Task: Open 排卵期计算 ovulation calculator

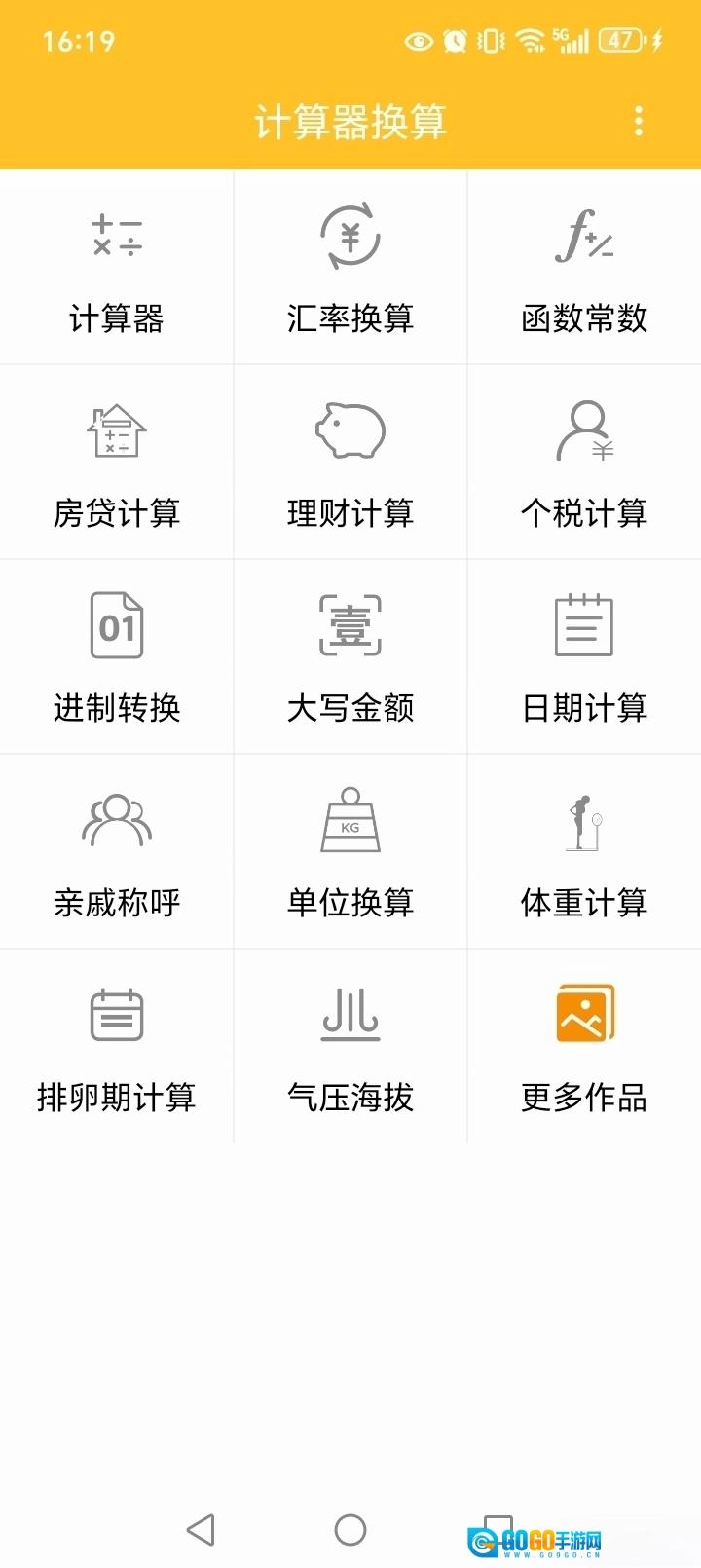Action: click(117, 1047)
